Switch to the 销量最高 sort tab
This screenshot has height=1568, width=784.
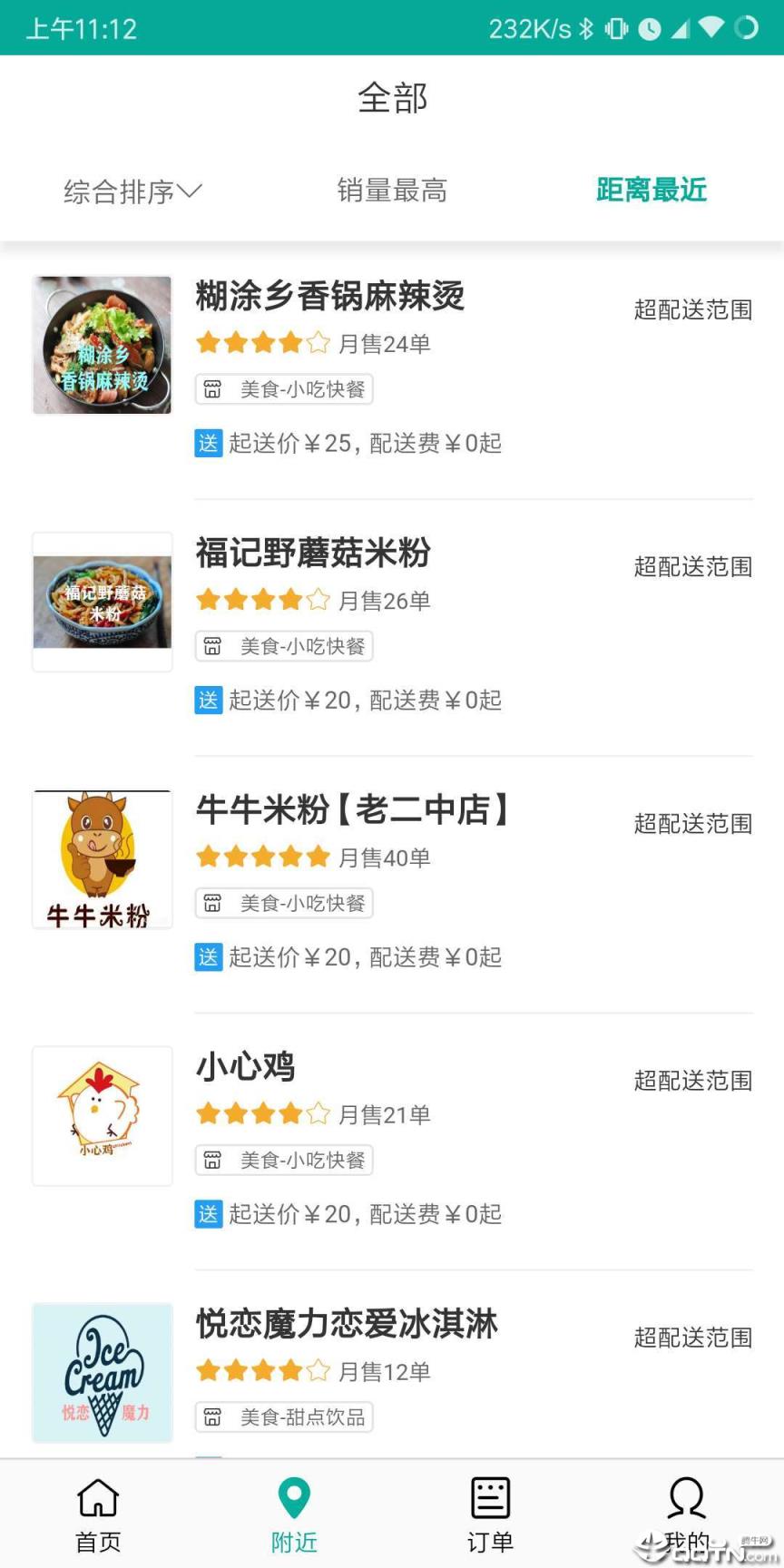[392, 191]
